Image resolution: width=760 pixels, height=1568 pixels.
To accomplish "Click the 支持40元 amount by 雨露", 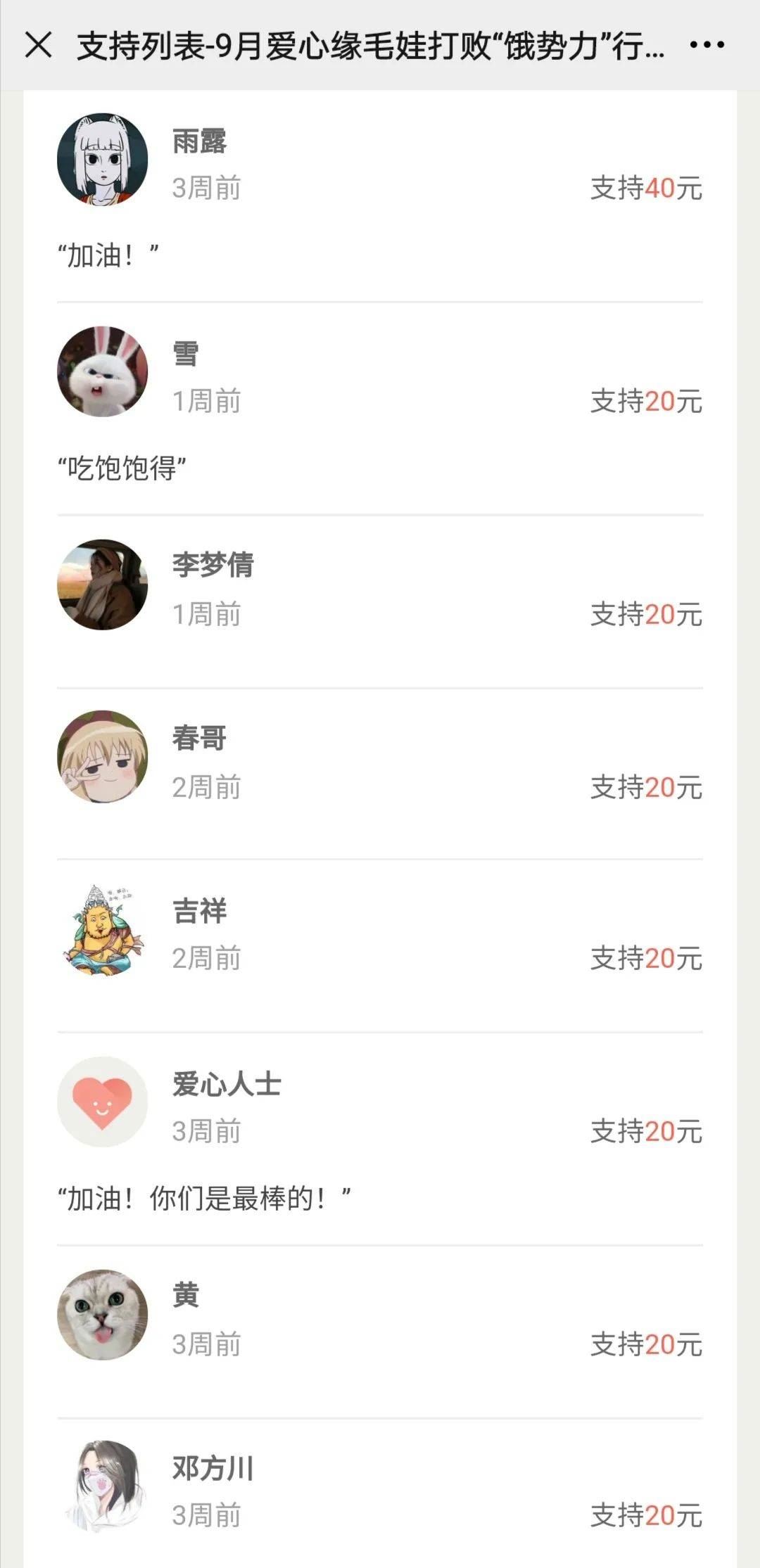I will coord(645,186).
